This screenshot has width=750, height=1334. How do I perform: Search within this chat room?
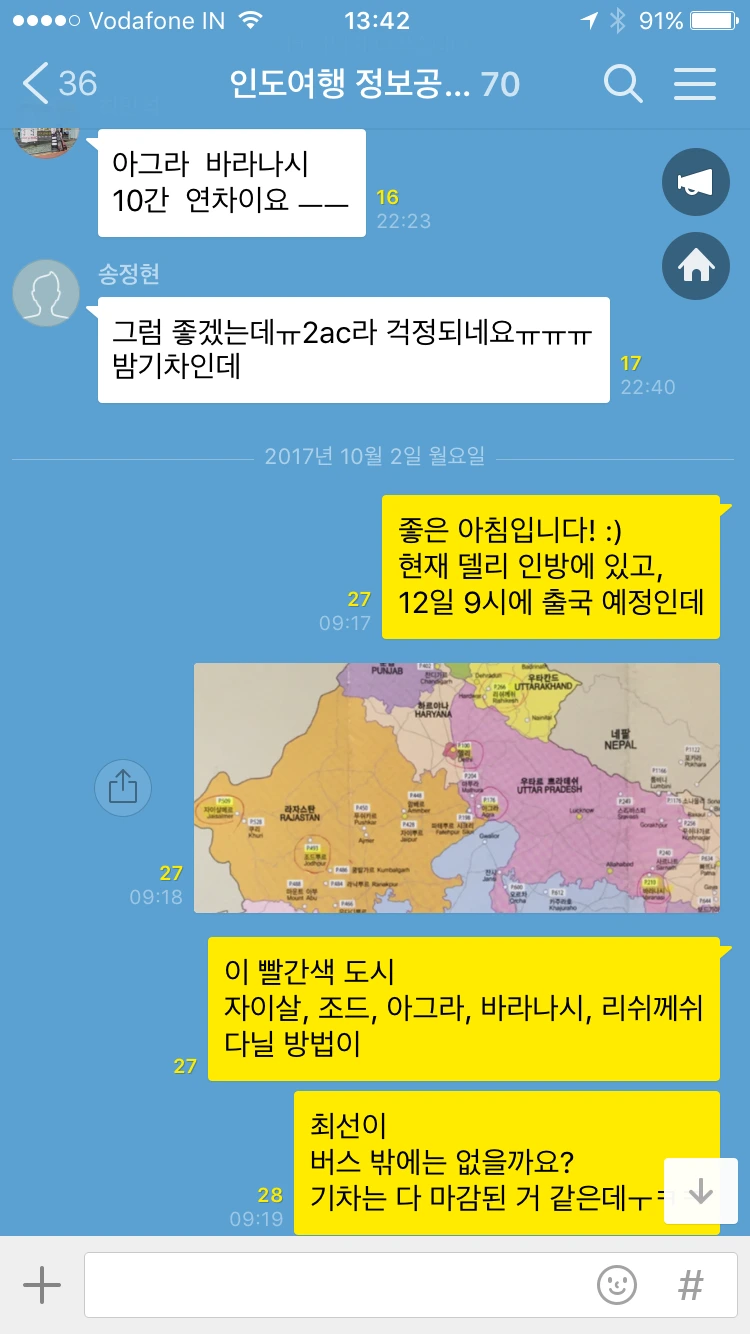click(623, 84)
